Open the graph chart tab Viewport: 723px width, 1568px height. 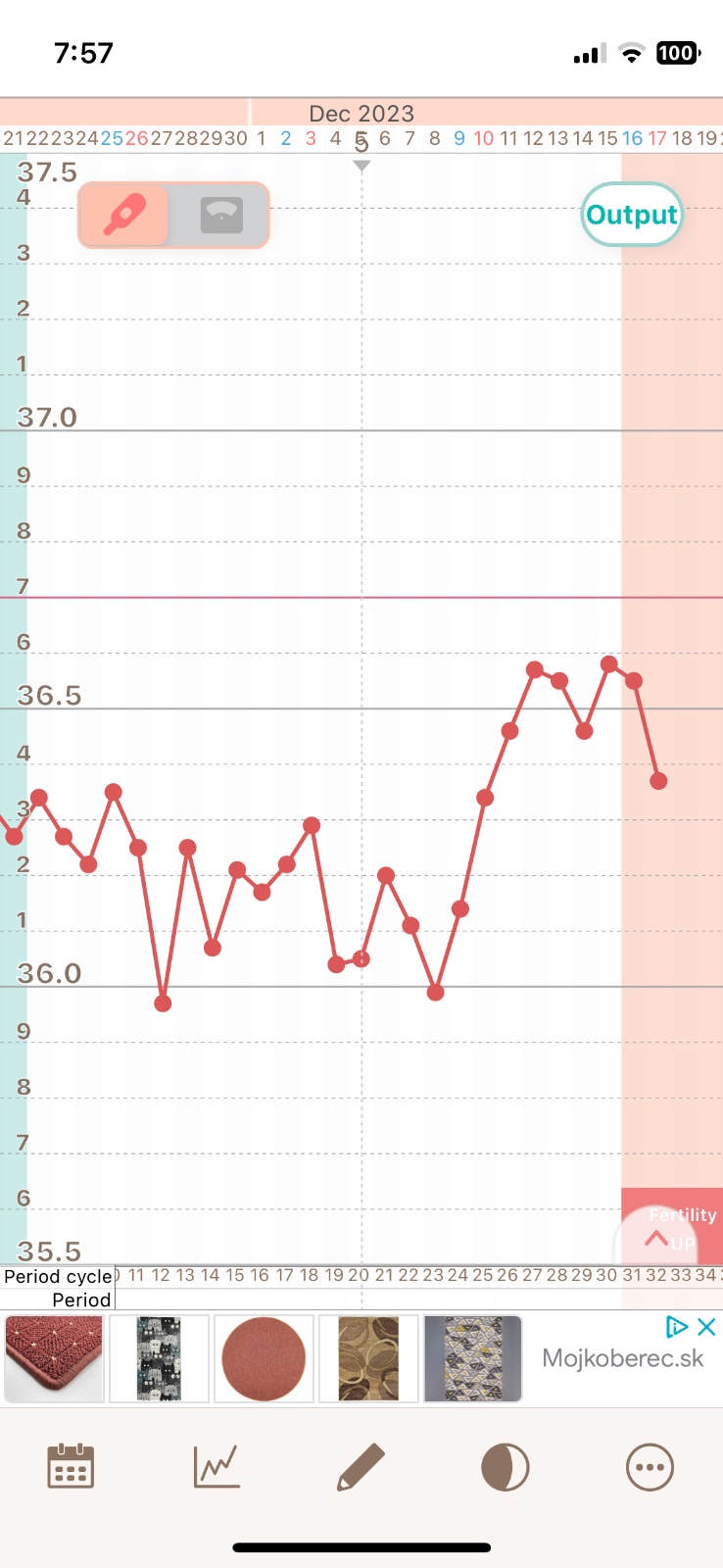217,1467
